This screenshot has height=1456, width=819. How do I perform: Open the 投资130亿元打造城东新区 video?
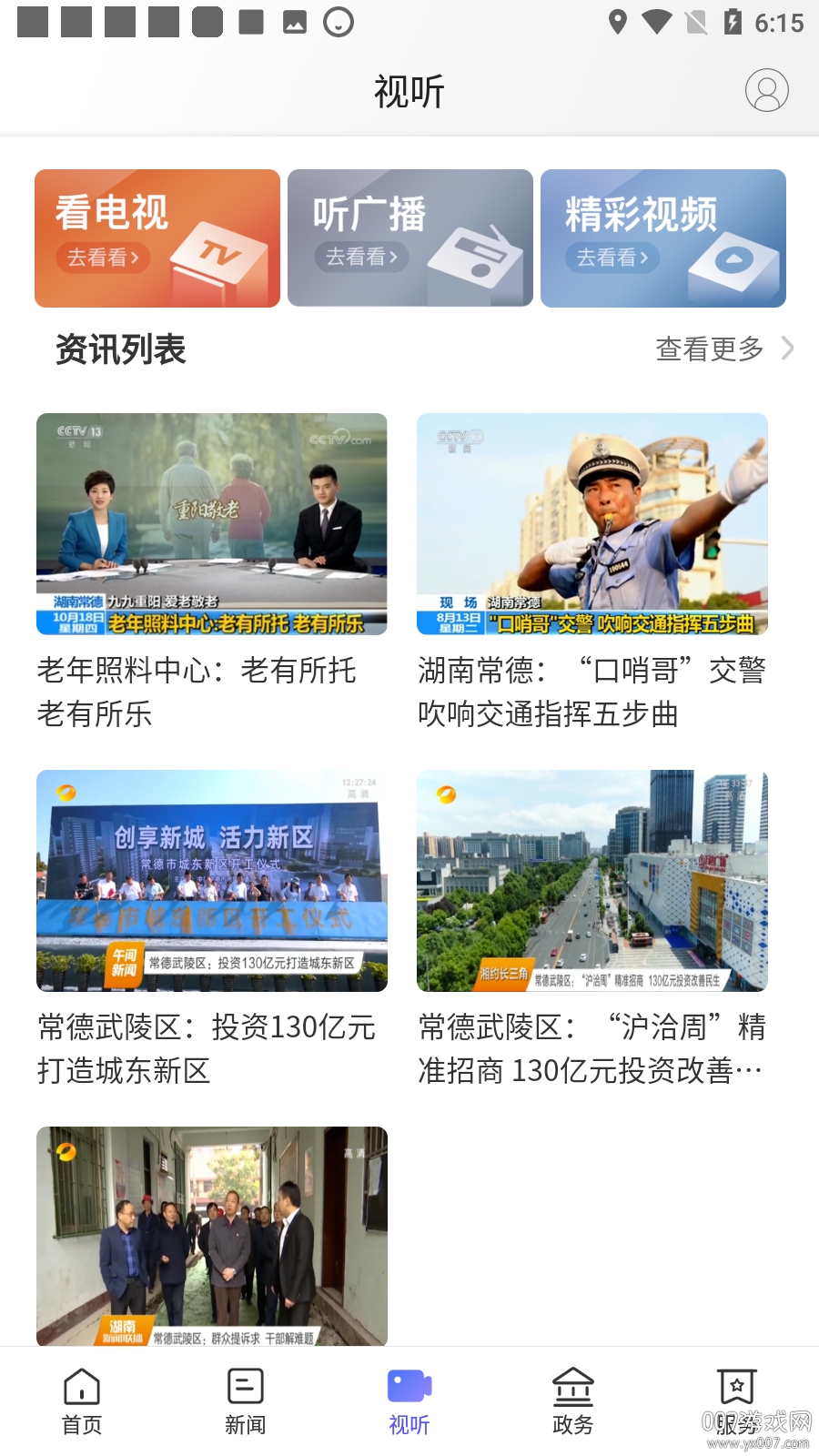coord(212,880)
